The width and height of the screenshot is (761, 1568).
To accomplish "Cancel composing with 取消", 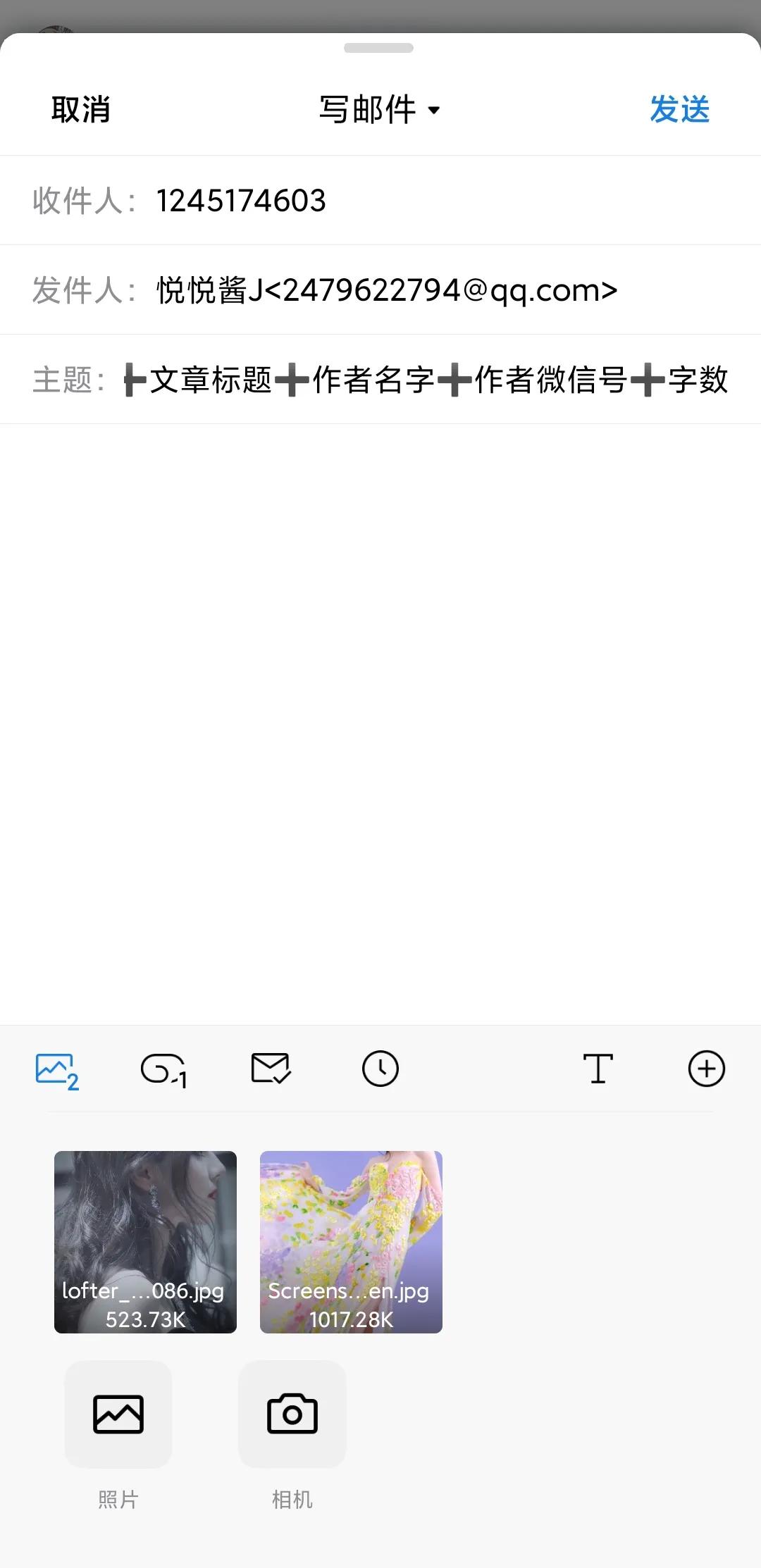I will pos(80,110).
